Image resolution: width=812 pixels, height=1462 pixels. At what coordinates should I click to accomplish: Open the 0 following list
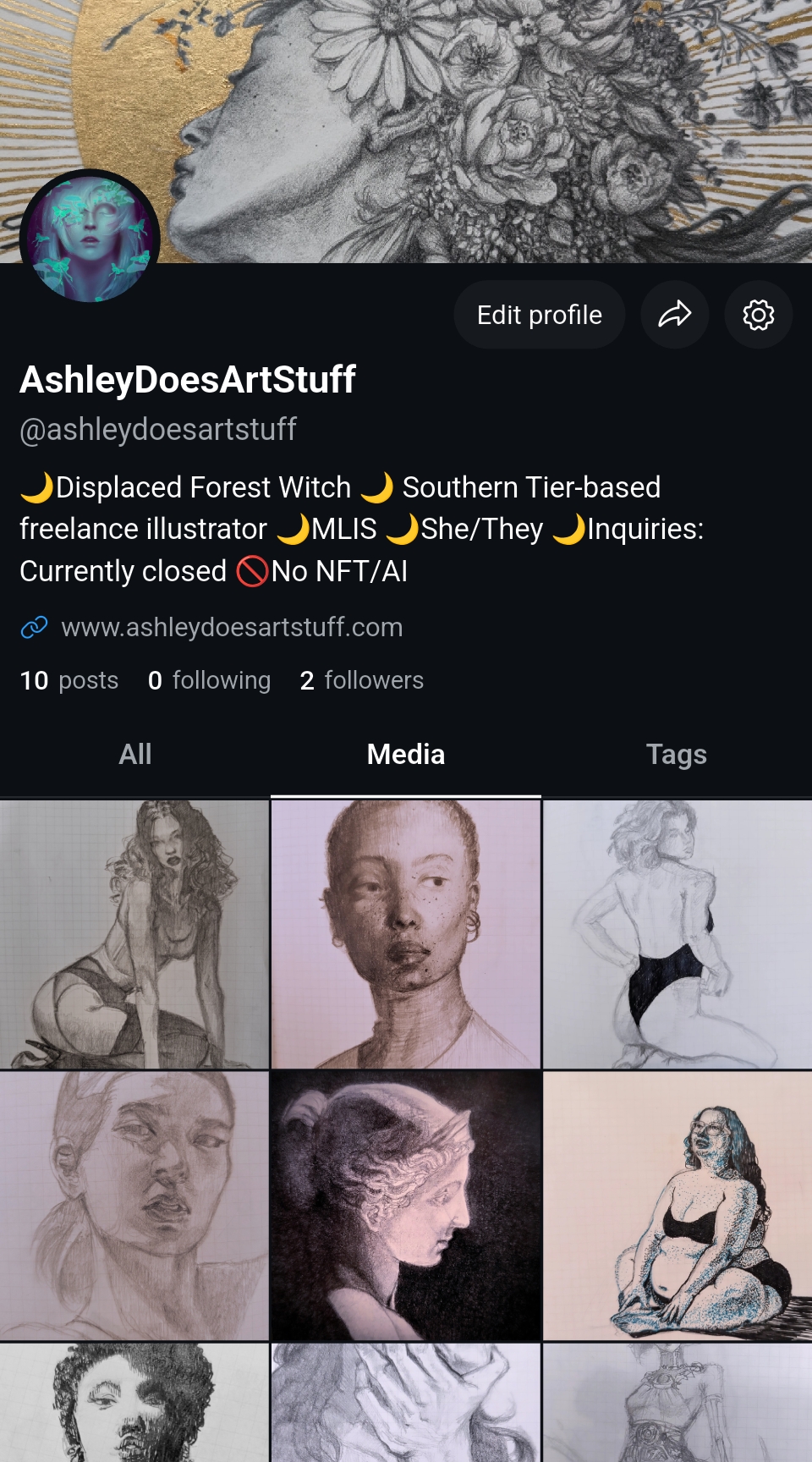209,680
